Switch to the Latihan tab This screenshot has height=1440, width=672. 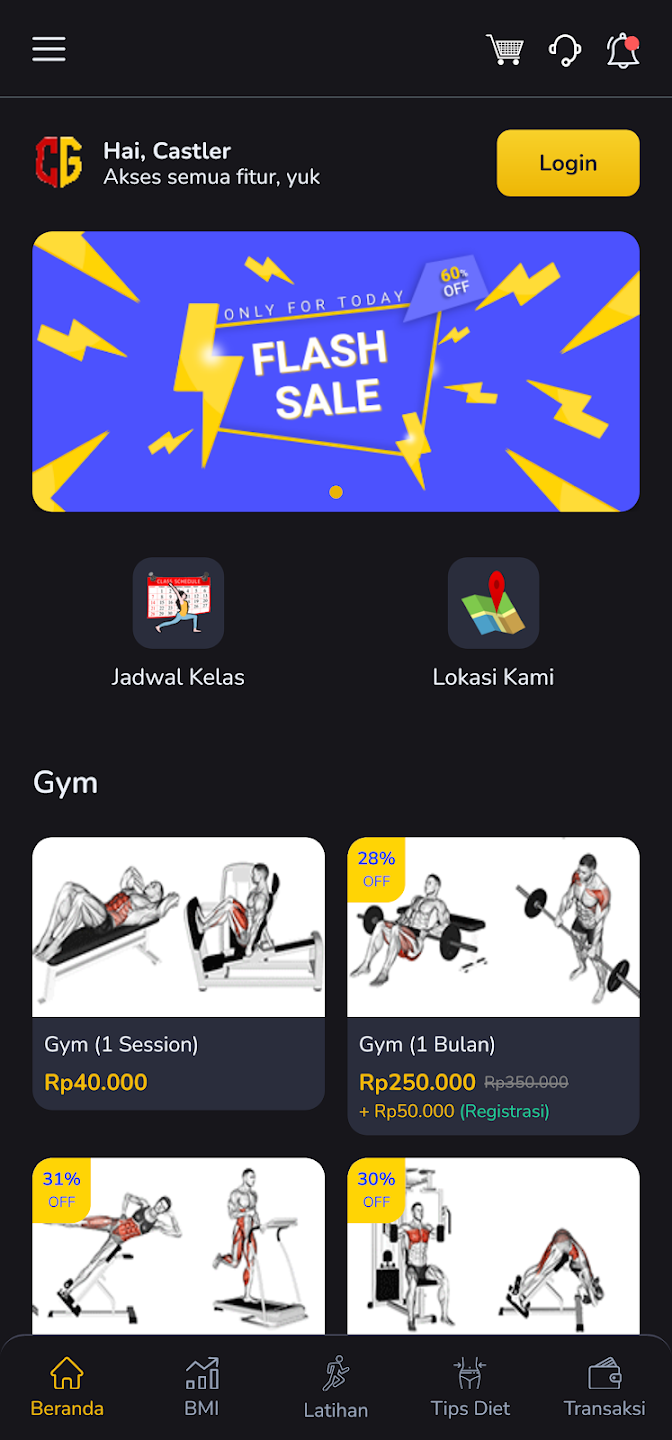(x=336, y=1388)
